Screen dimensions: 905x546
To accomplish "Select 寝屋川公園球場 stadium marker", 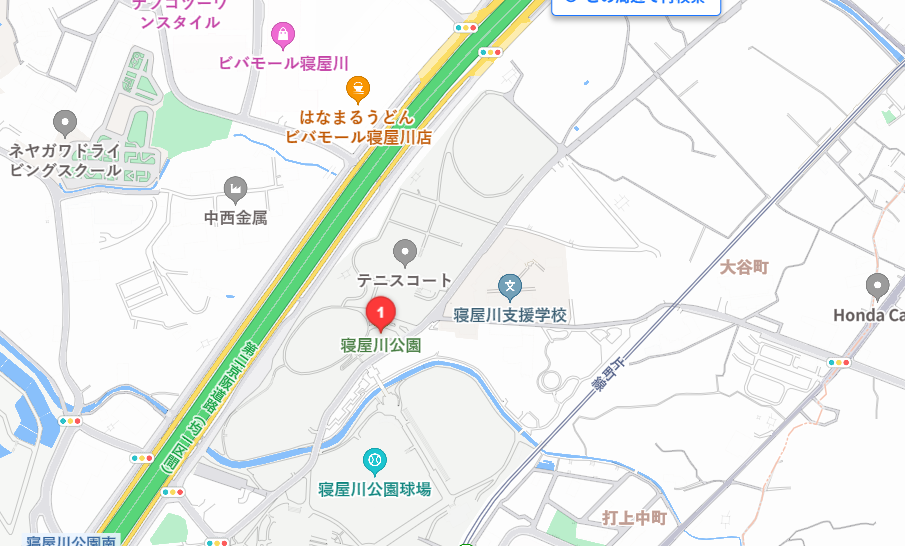I will (x=375, y=460).
